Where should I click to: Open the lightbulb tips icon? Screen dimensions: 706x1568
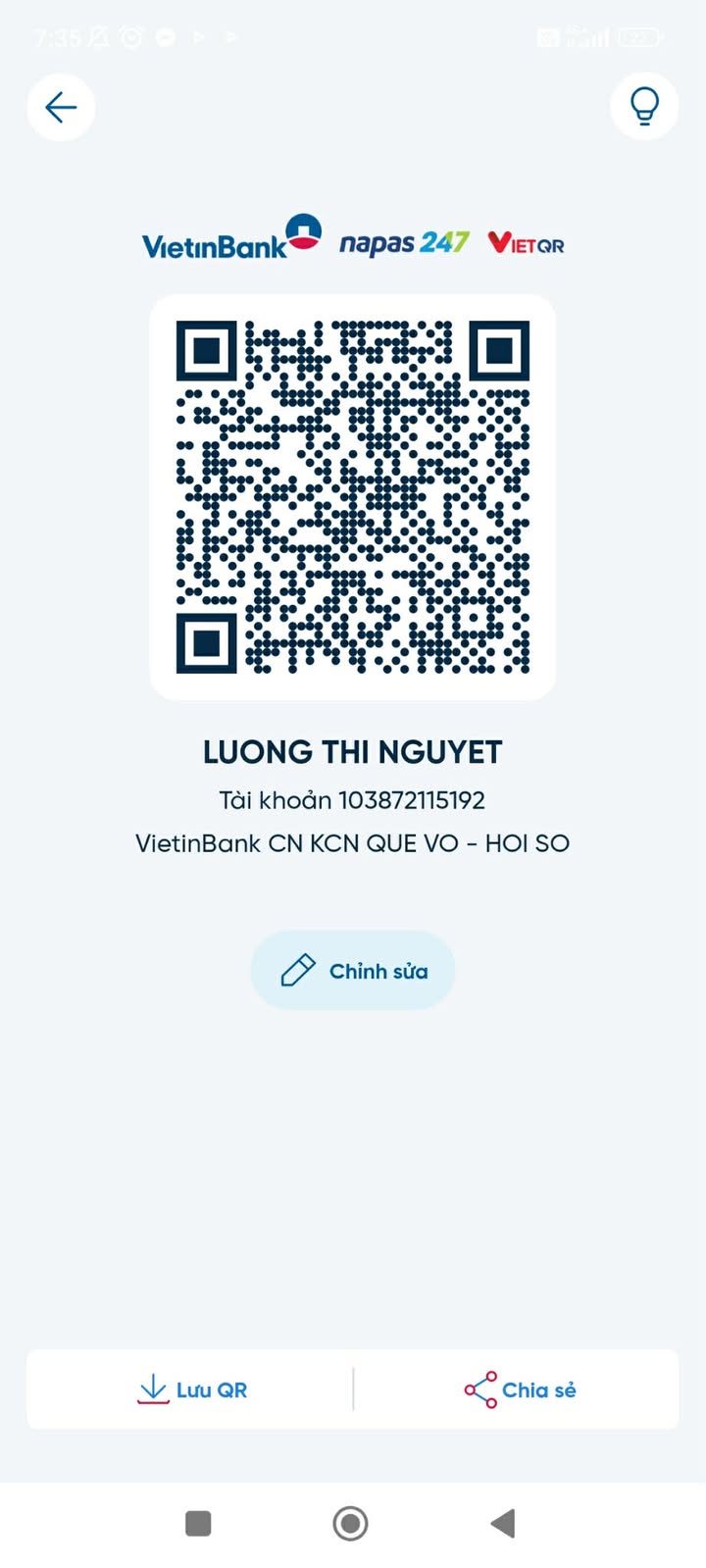(x=644, y=107)
